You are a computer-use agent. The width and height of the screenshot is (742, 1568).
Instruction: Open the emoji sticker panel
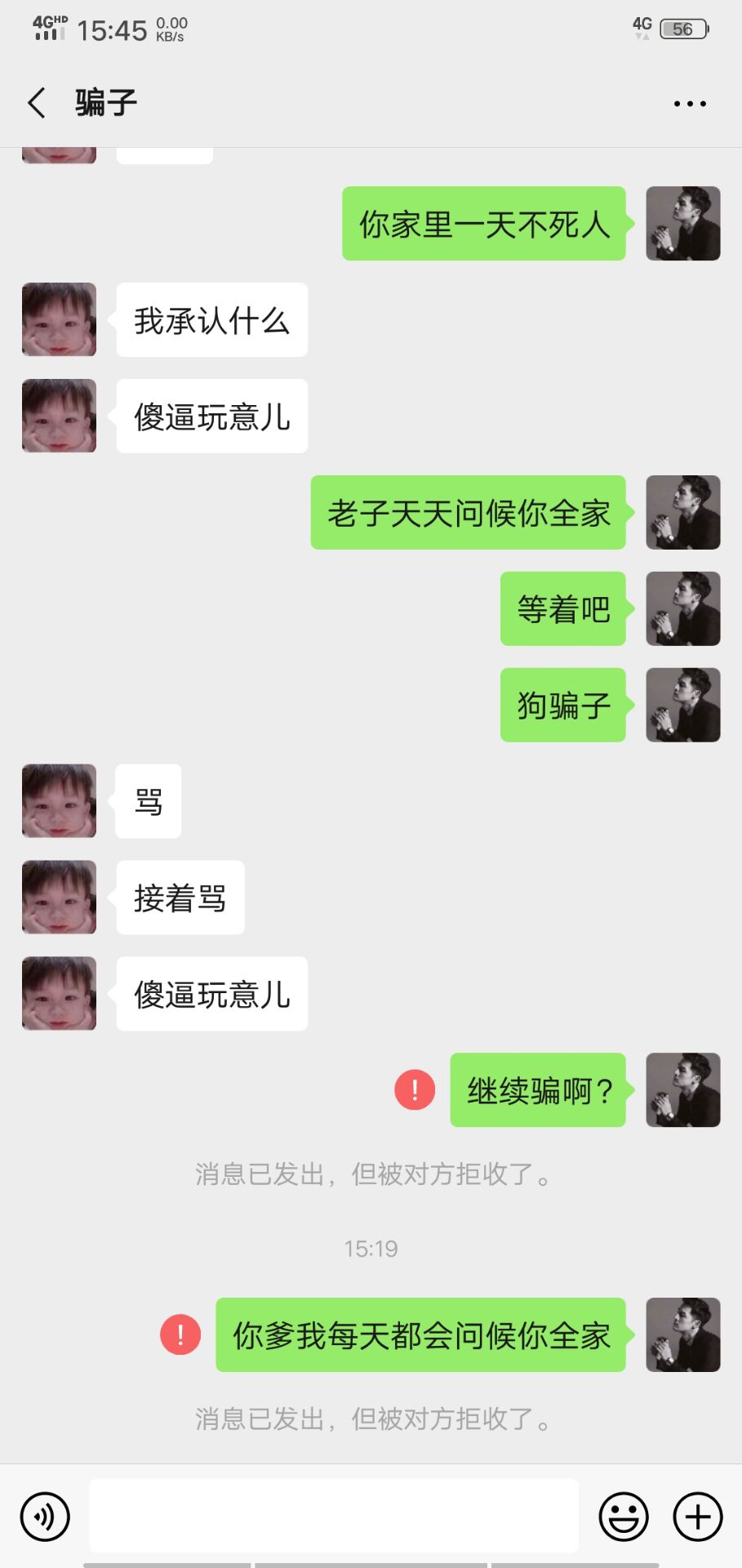624,1517
